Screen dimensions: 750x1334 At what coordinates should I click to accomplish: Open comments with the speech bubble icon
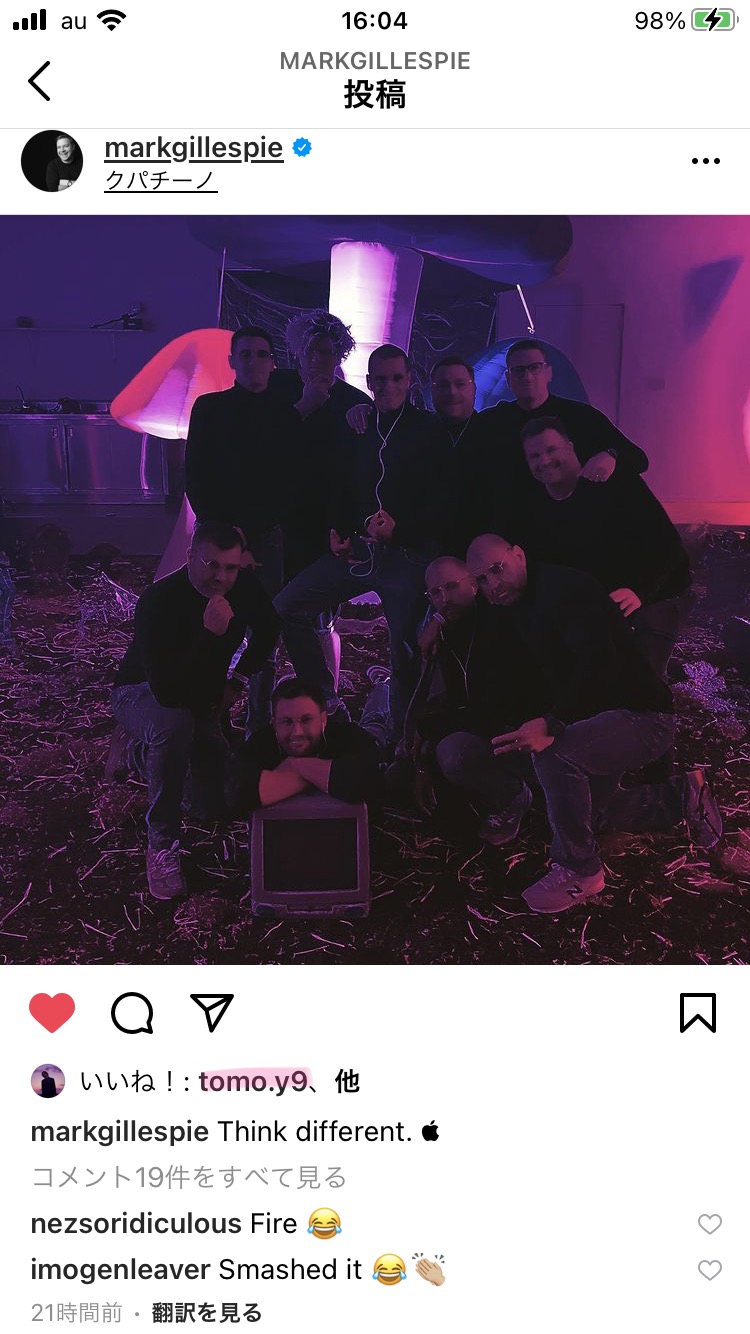click(132, 1013)
